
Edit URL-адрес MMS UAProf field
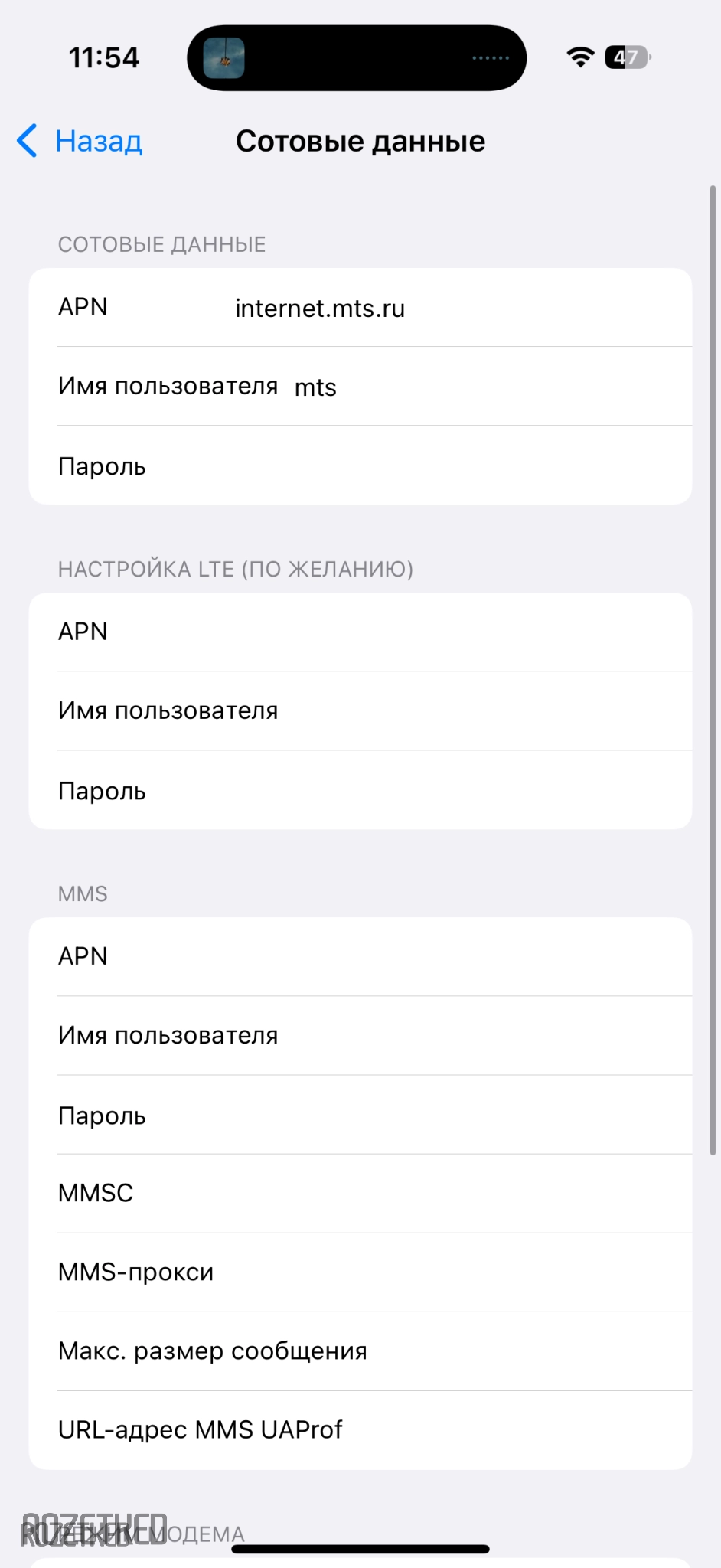tap(520, 1429)
